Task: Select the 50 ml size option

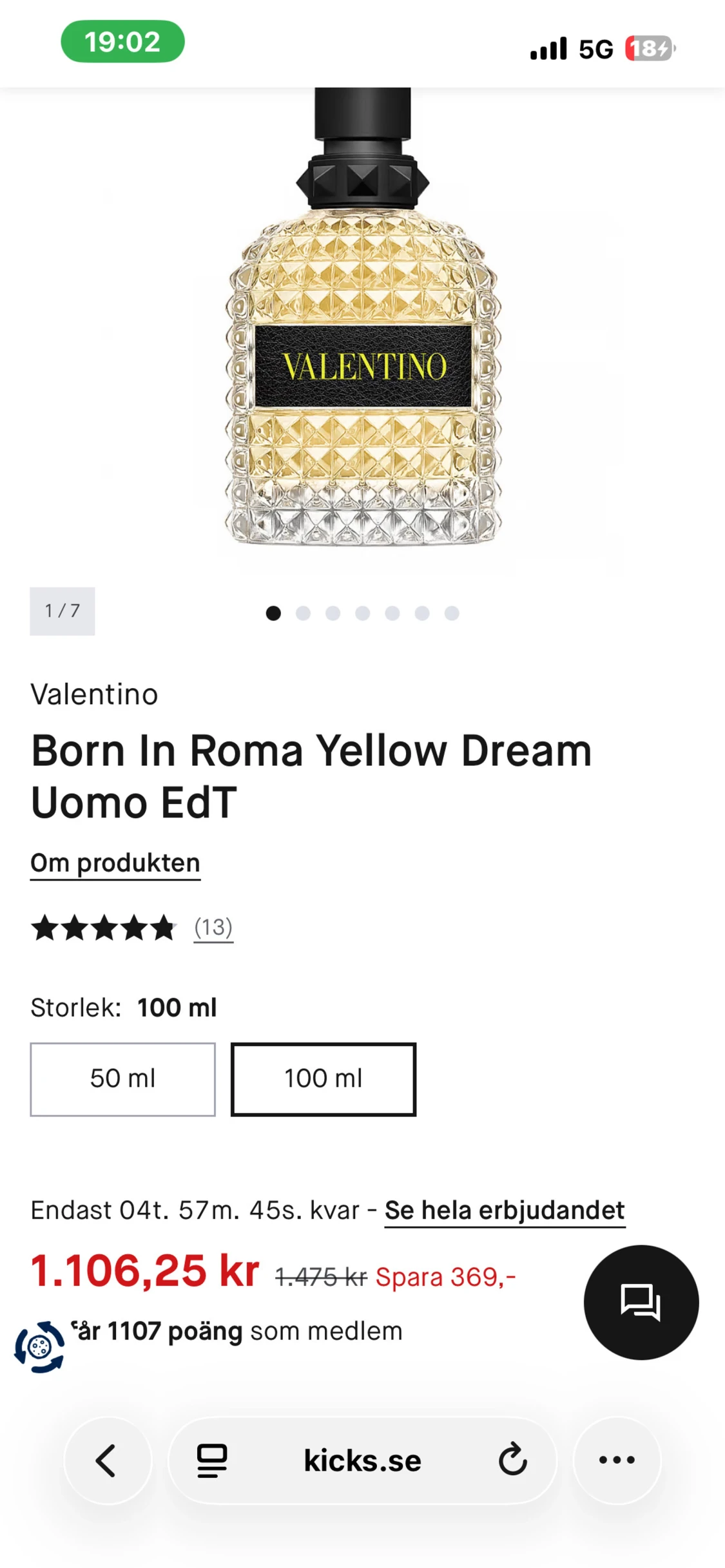Action: tap(123, 1079)
